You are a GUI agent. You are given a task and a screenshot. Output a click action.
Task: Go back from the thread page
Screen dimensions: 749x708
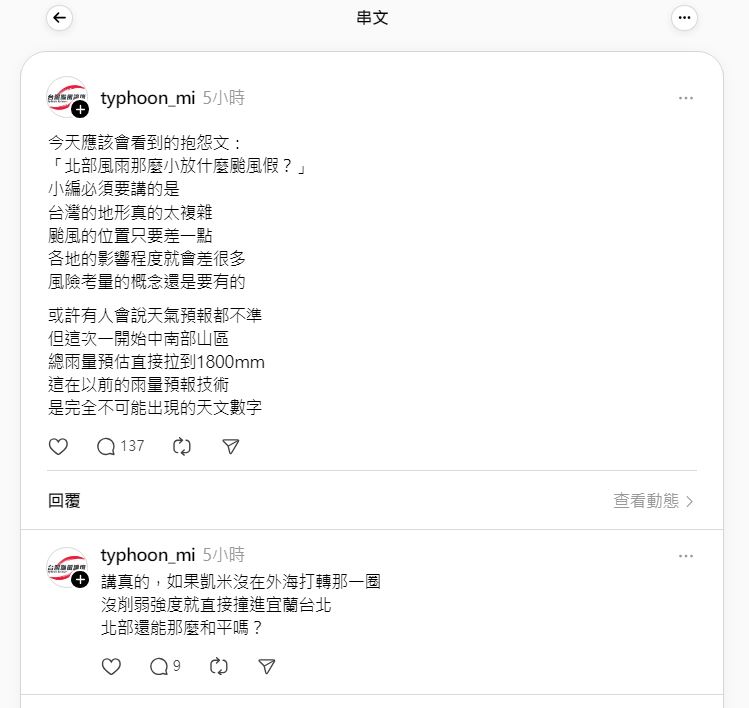[60, 18]
